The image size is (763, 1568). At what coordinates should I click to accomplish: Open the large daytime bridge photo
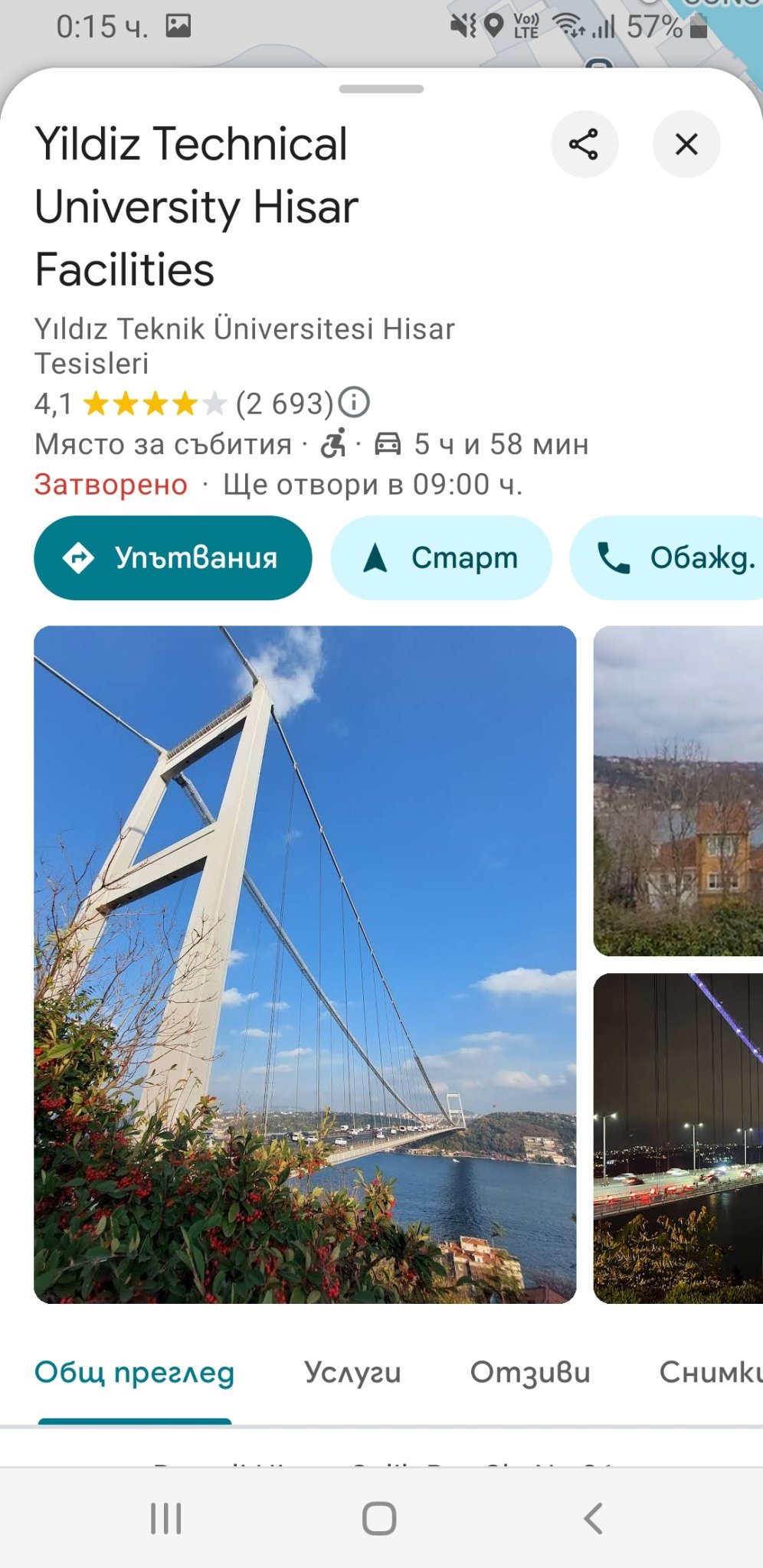pyautogui.click(x=305, y=963)
